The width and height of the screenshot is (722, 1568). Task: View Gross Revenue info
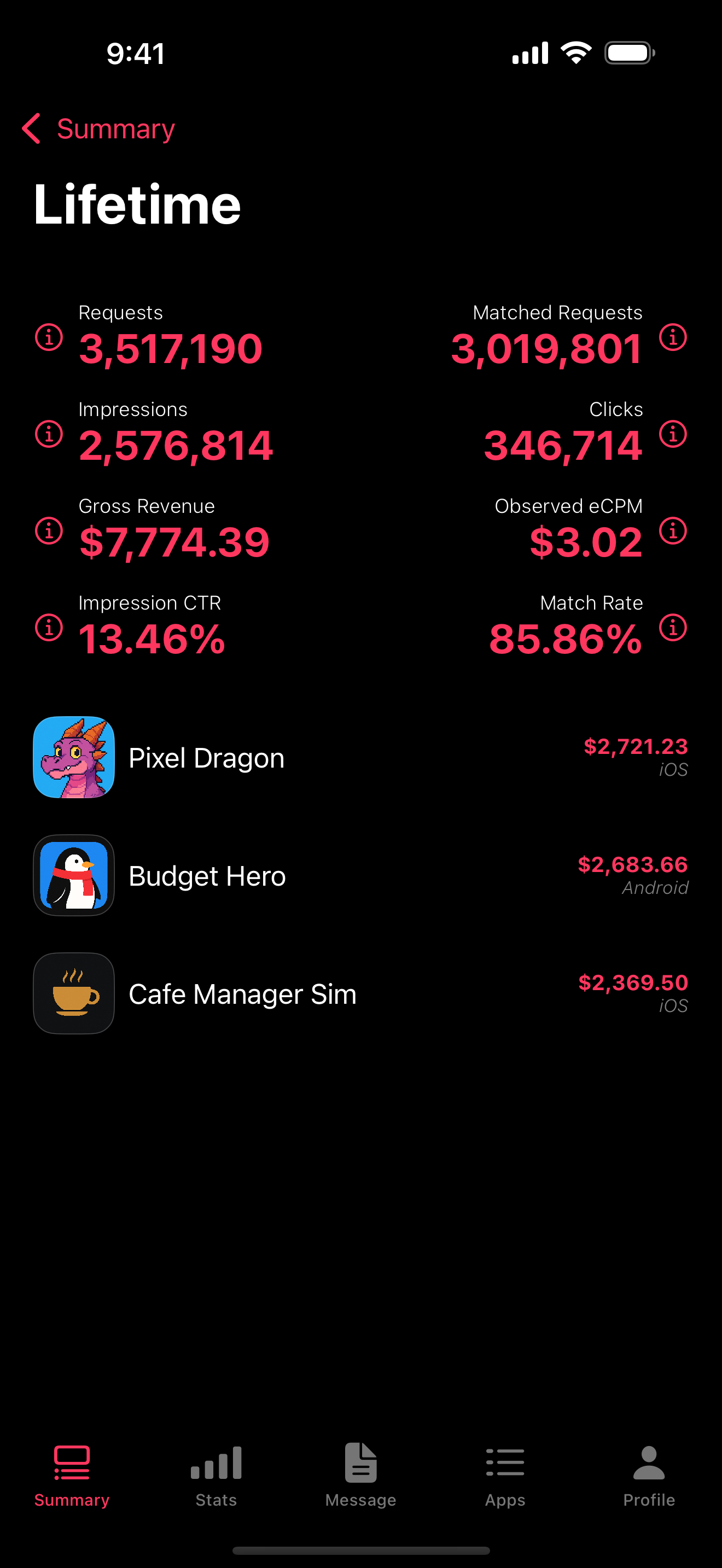click(x=49, y=531)
